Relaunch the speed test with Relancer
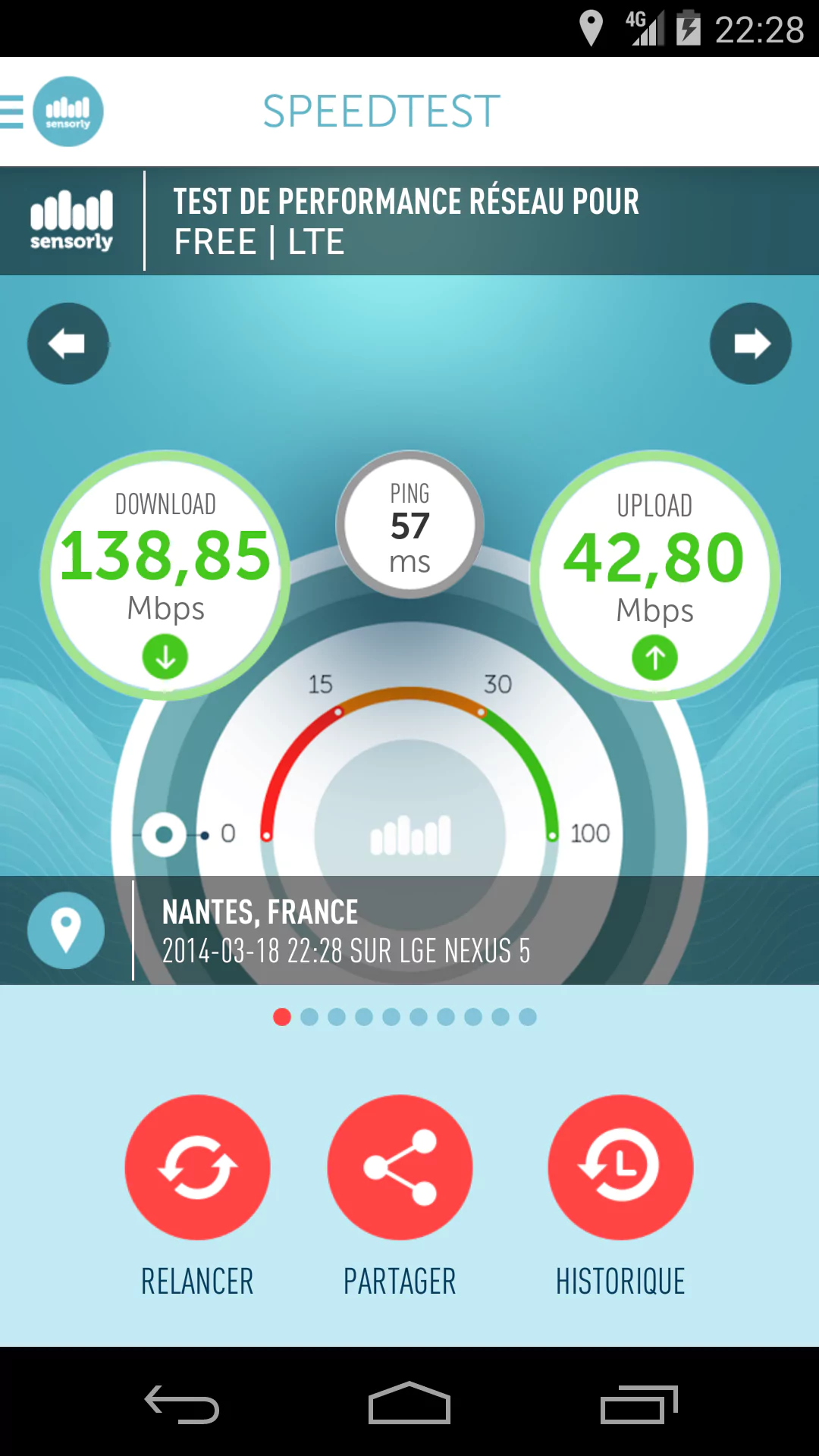This screenshot has width=819, height=1456. pos(197,1167)
